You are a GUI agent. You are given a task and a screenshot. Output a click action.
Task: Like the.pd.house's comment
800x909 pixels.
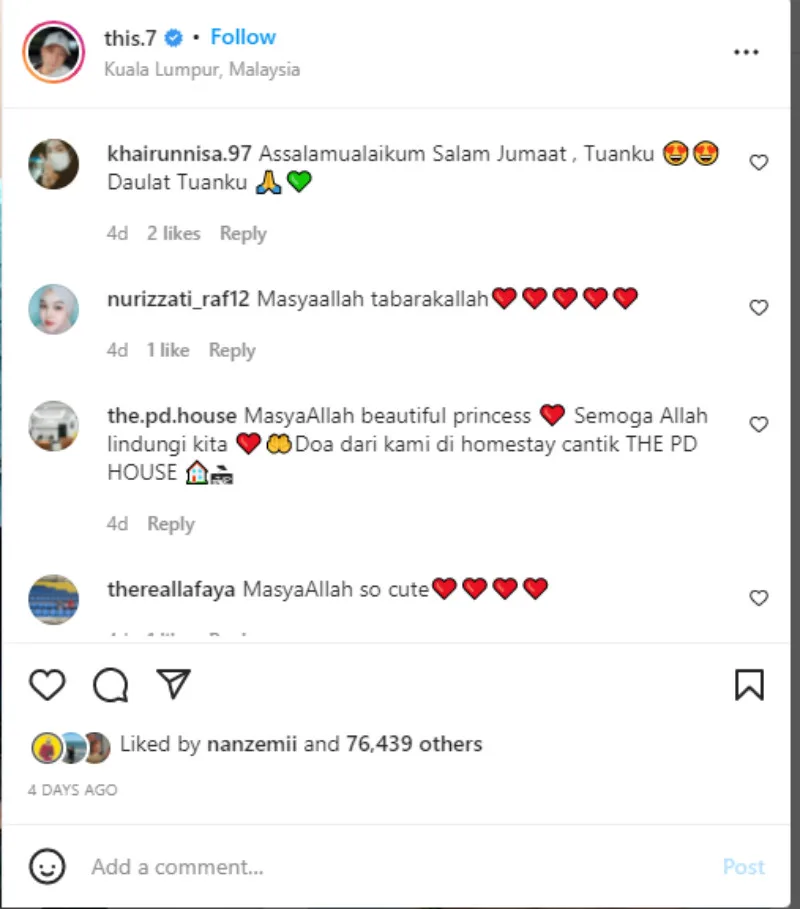click(x=759, y=425)
